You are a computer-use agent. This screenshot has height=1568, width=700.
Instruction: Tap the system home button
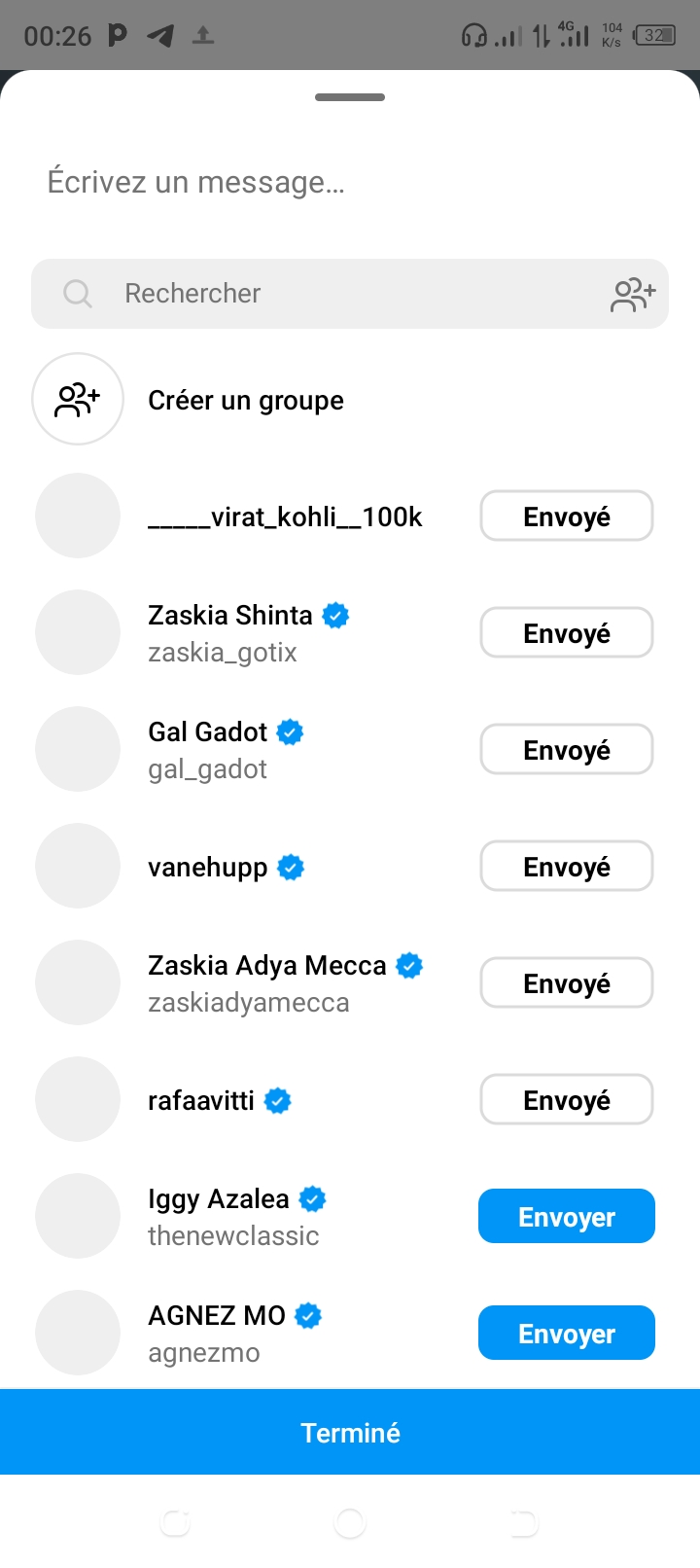pyautogui.click(x=350, y=1523)
